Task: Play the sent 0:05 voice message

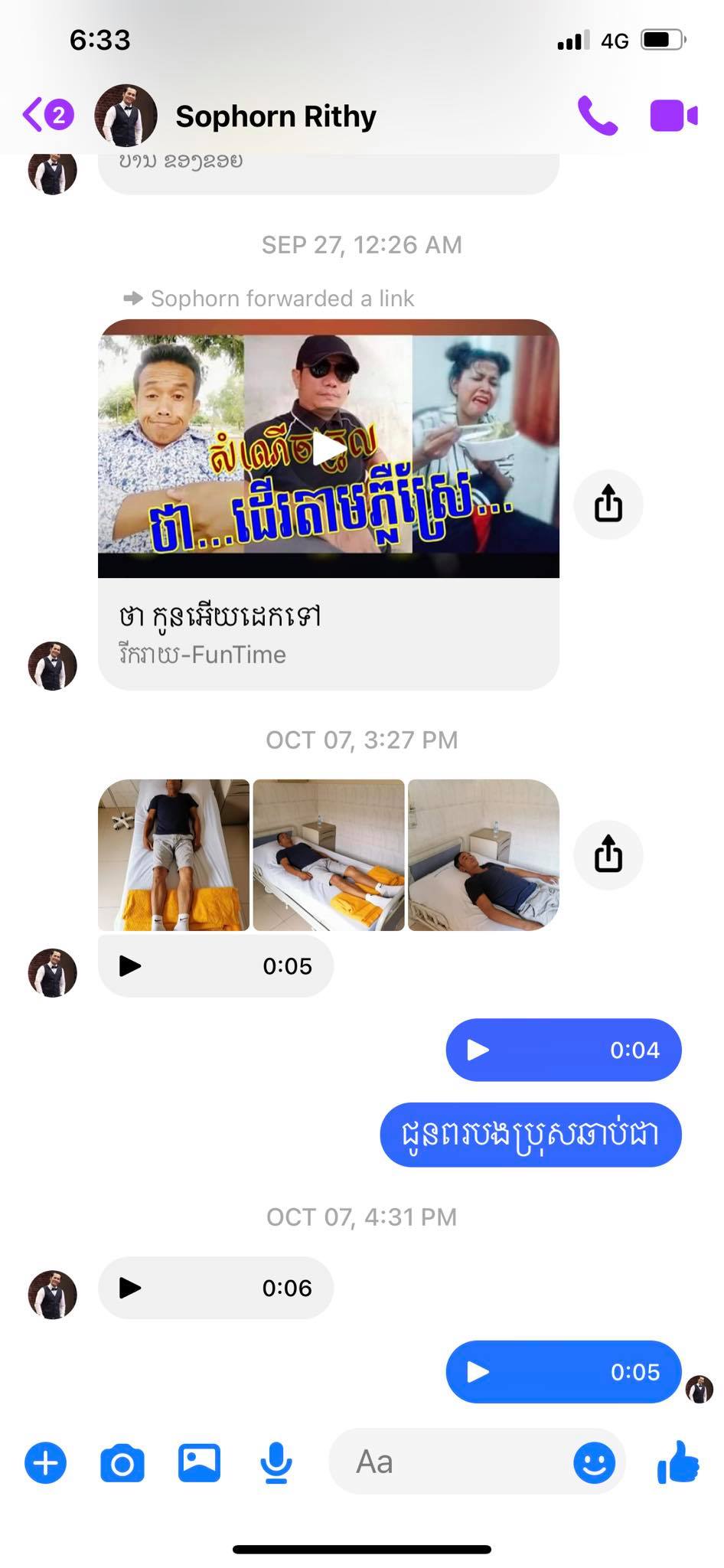Action: (x=478, y=1372)
